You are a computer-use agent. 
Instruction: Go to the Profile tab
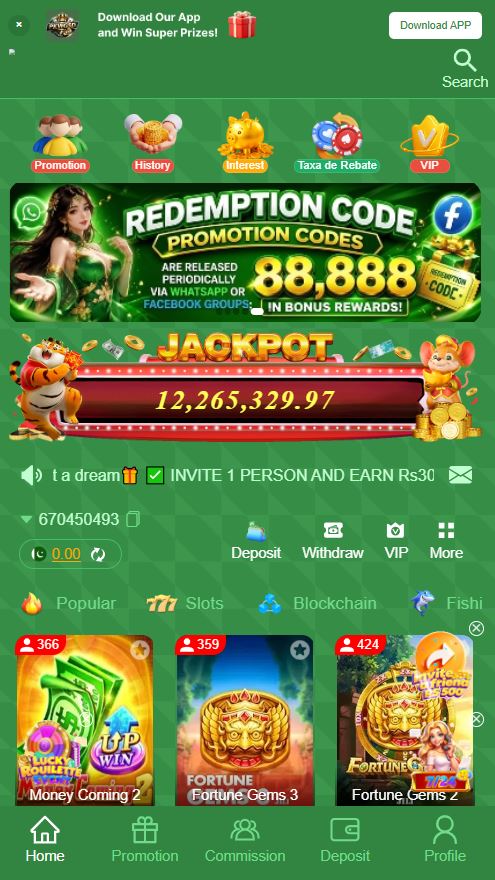pyautogui.click(x=445, y=840)
